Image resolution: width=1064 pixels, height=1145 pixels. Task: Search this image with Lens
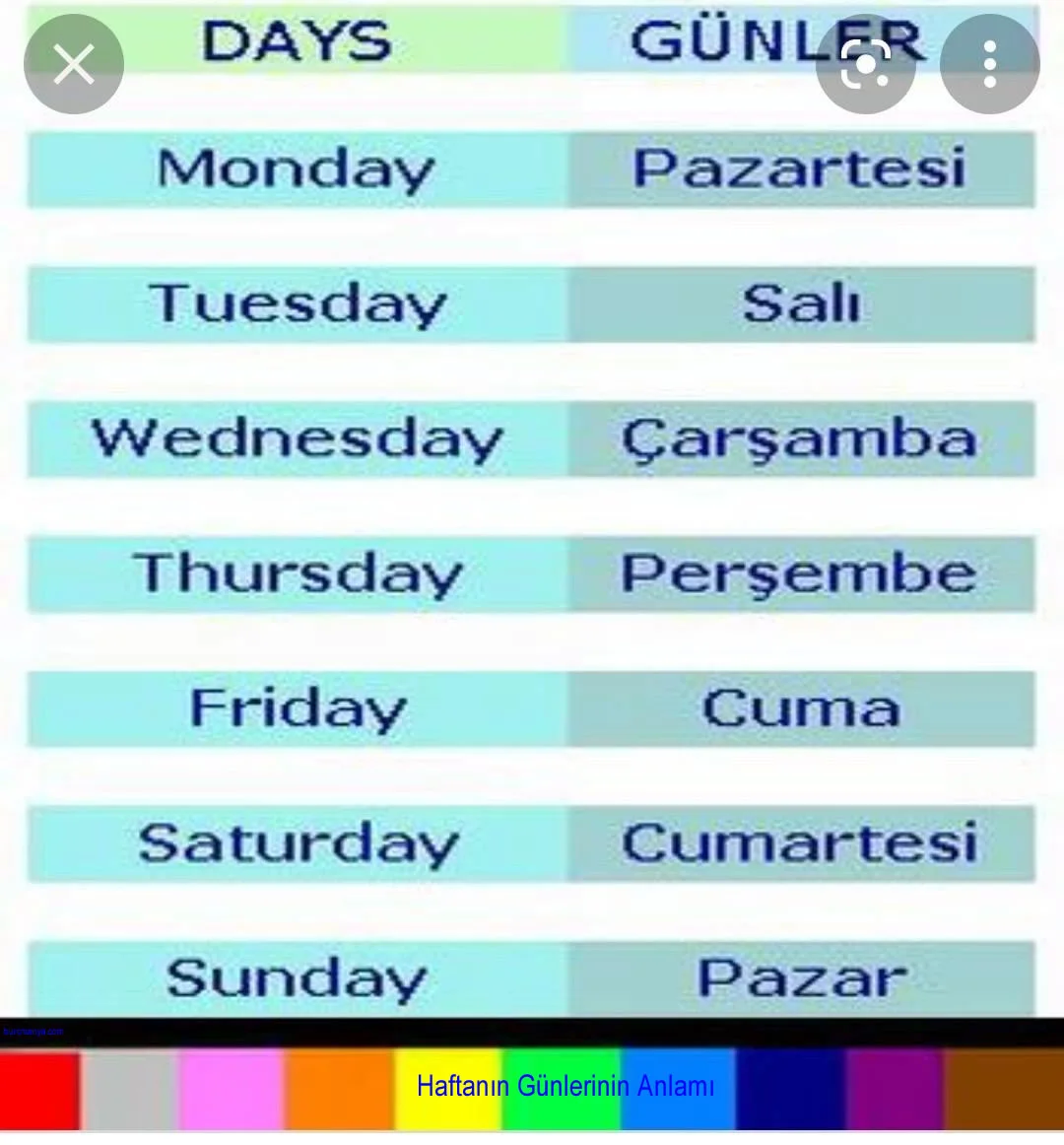click(866, 65)
